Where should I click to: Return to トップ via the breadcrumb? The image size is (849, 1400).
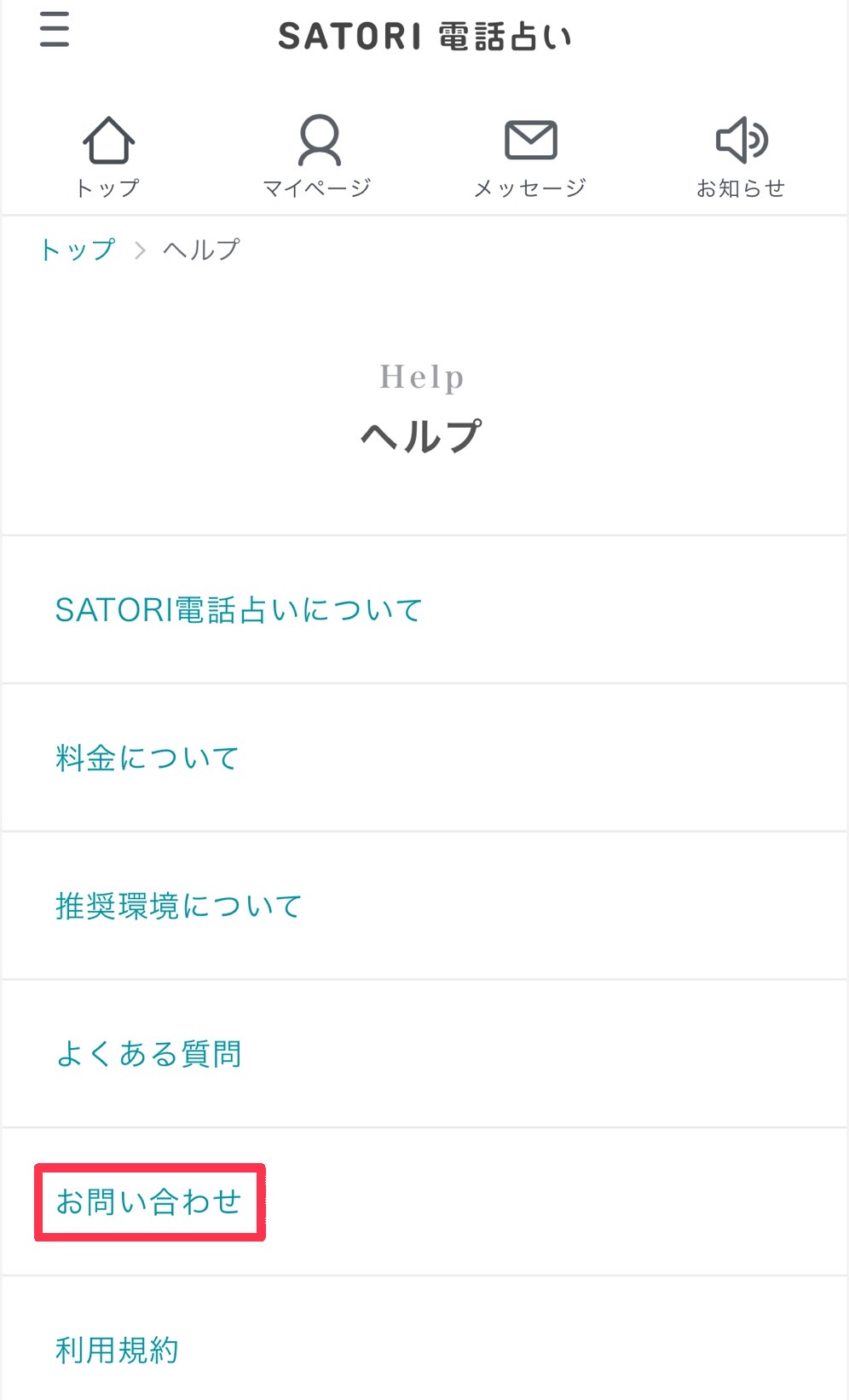(78, 249)
